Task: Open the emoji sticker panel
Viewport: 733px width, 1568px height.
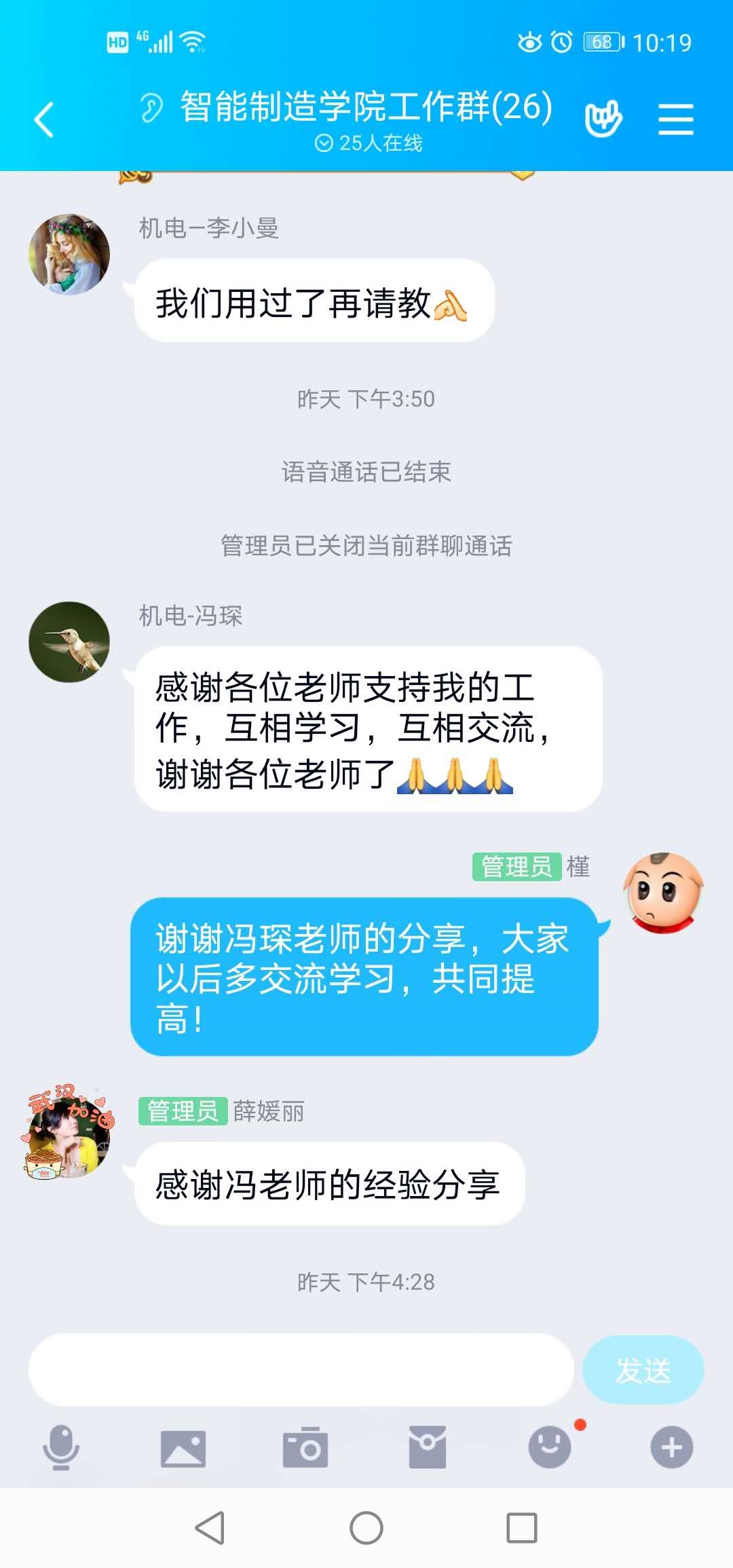Action: point(550,1447)
